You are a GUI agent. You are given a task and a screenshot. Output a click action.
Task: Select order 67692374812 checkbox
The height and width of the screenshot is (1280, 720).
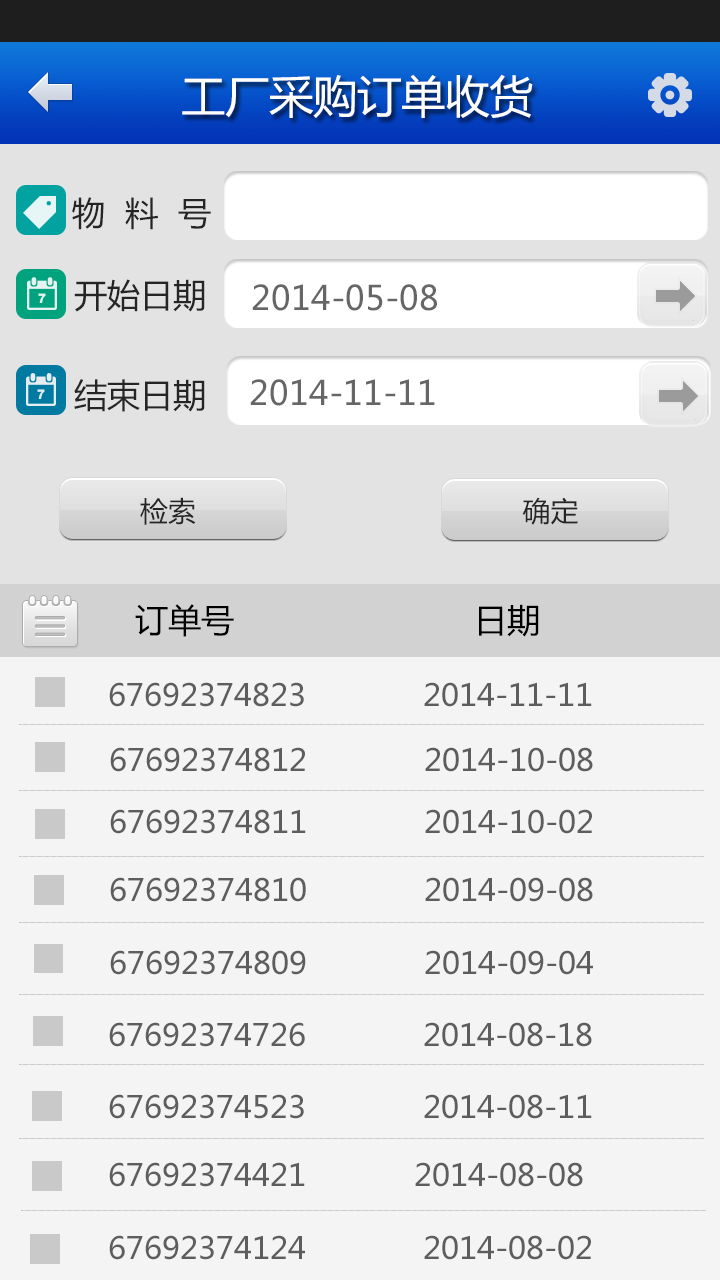tap(50, 757)
